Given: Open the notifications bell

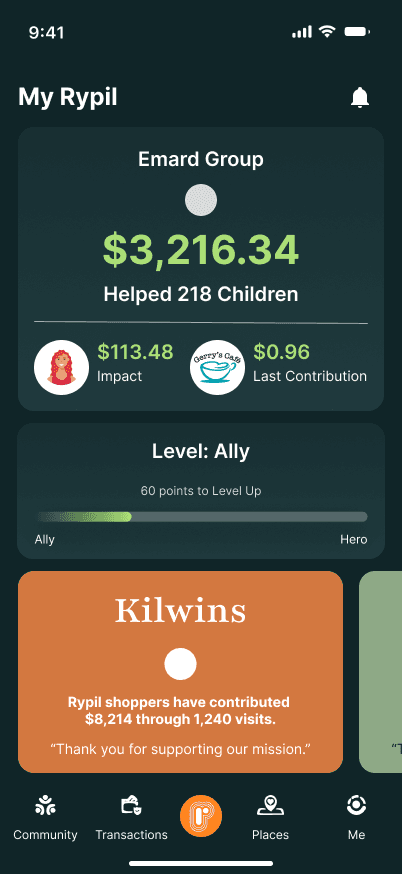Looking at the screenshot, I should (360, 98).
